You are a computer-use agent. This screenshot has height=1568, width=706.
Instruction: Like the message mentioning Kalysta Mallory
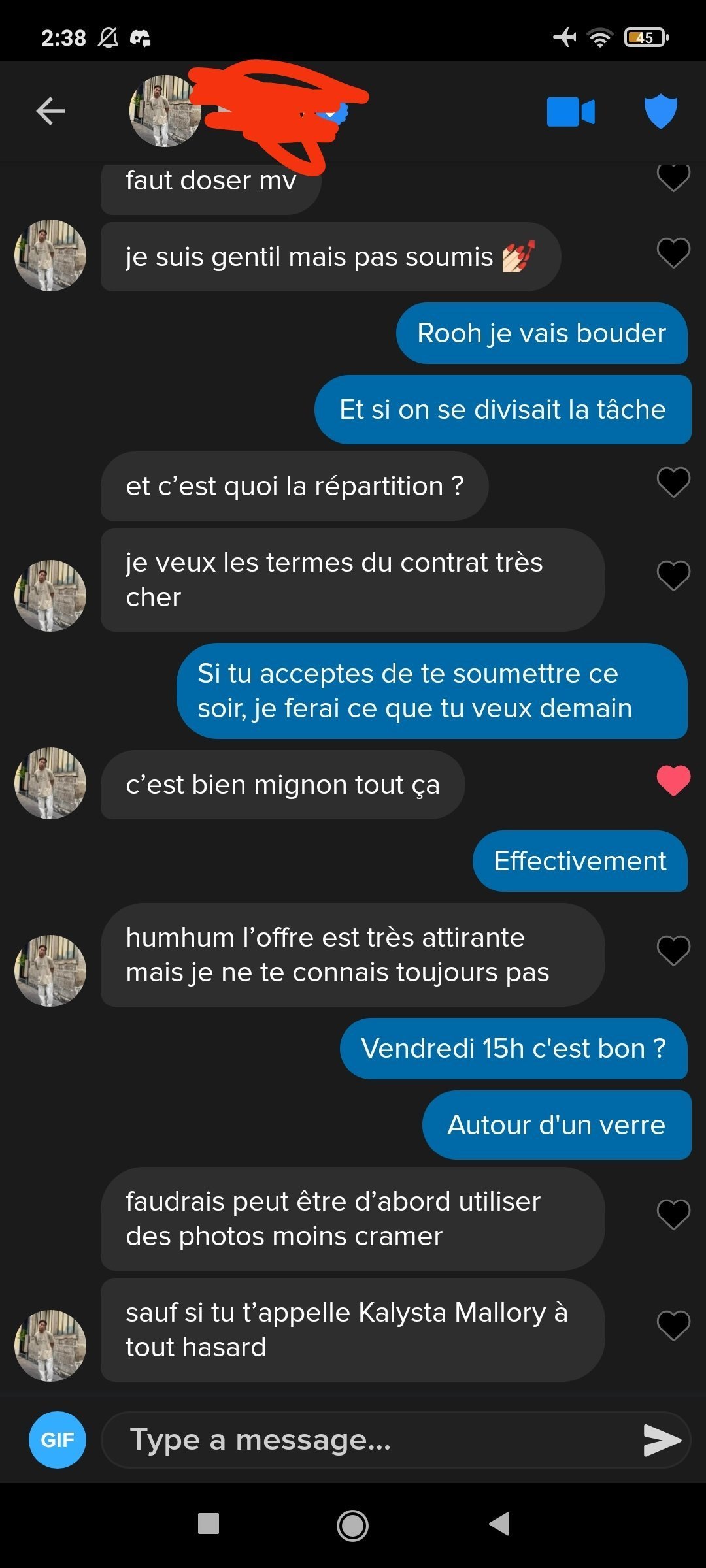click(x=673, y=1326)
